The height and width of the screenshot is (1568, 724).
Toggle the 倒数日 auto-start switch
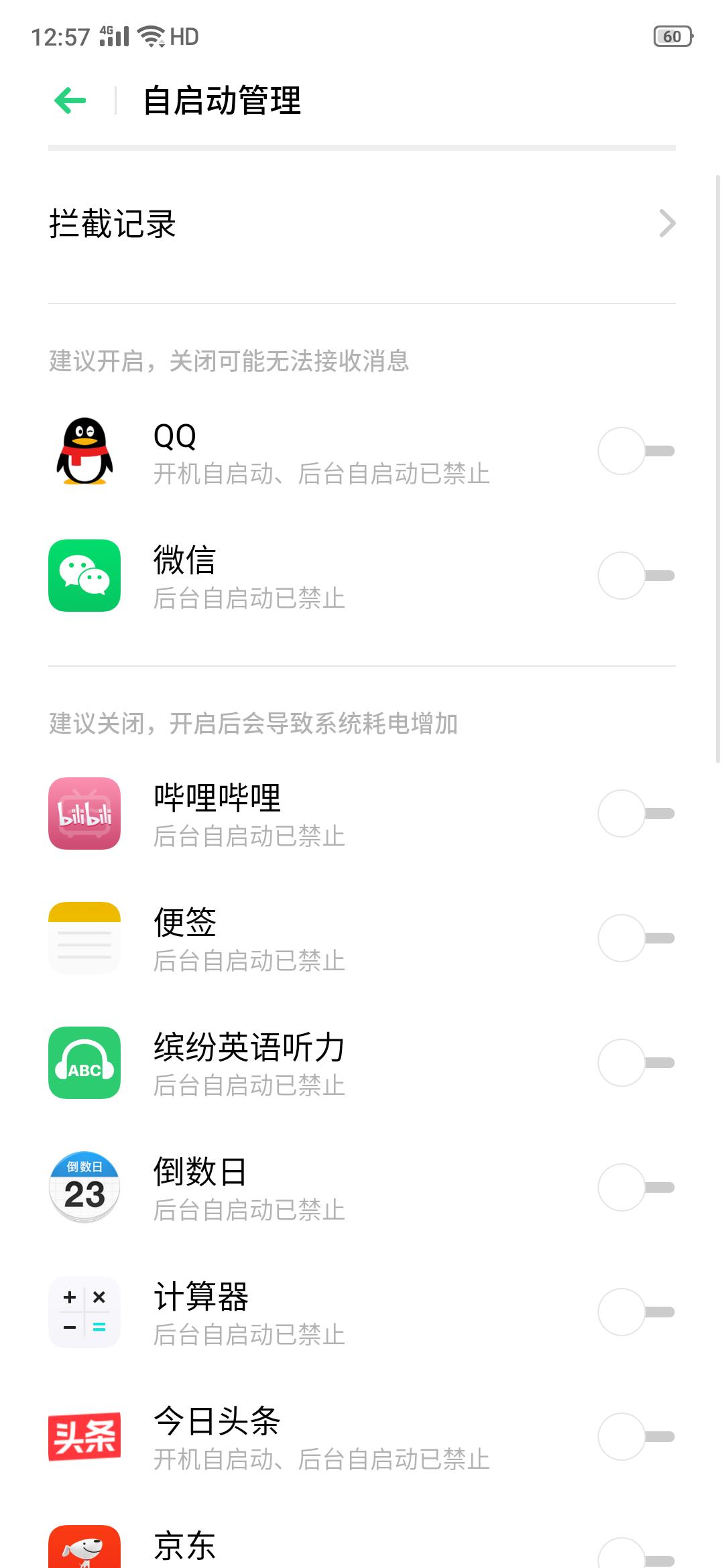(x=636, y=1187)
